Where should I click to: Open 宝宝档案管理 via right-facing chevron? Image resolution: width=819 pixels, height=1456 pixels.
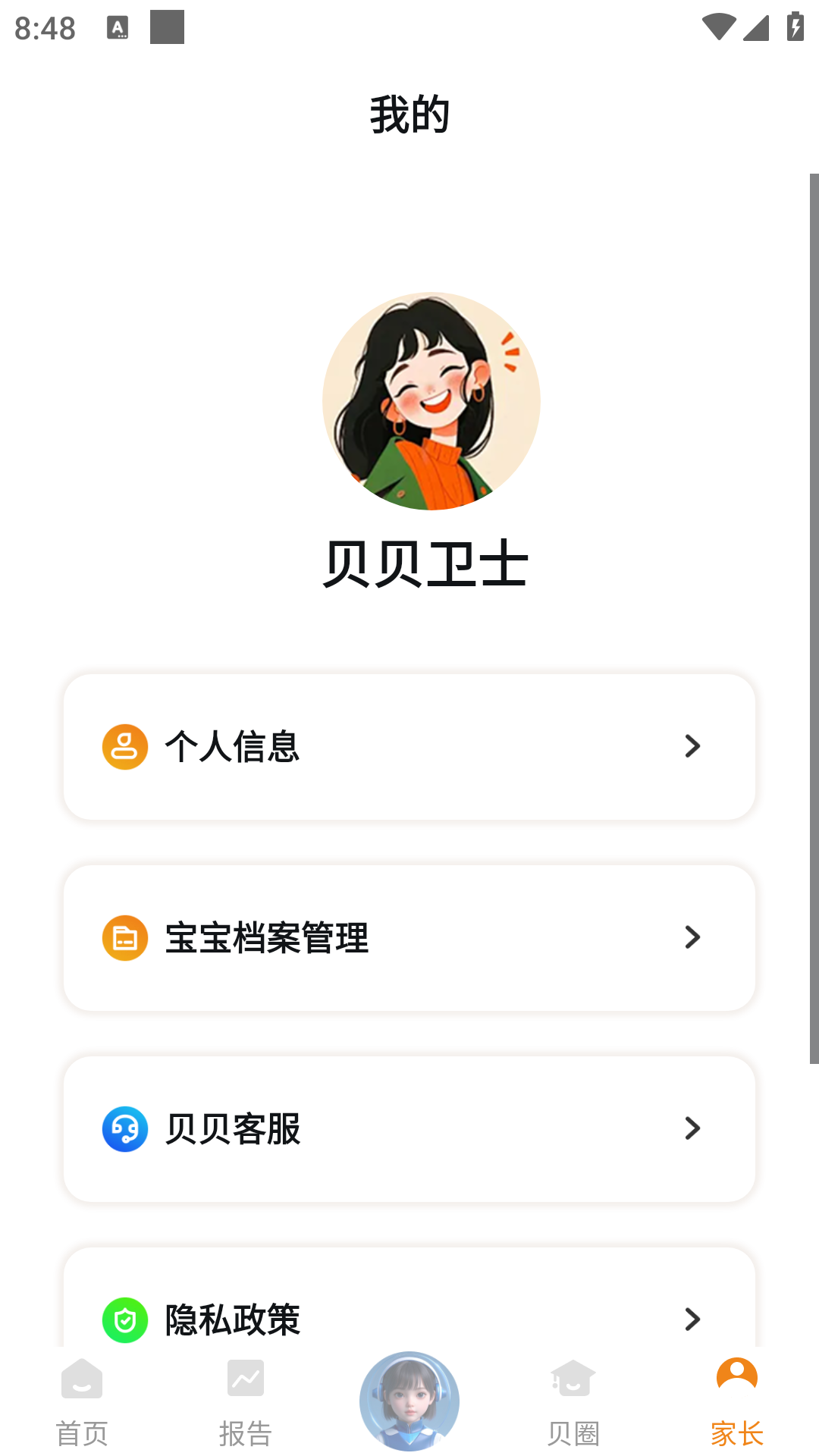692,937
